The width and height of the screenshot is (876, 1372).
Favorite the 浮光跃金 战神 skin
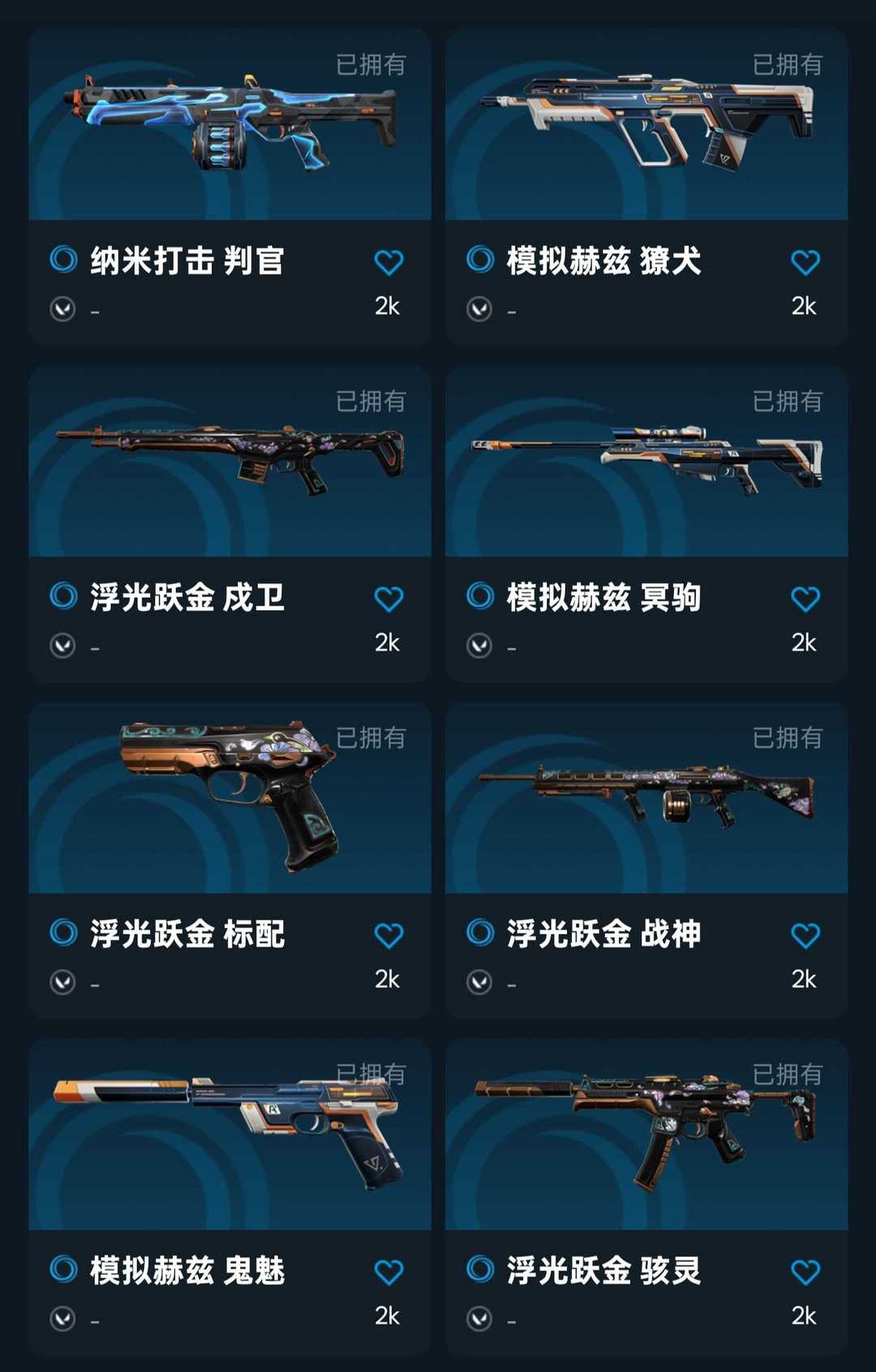(x=805, y=935)
